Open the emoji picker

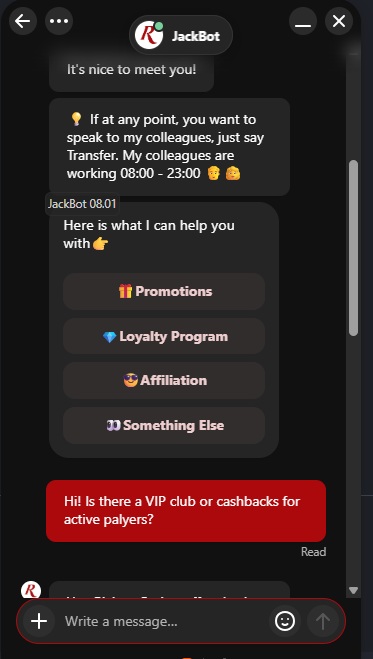click(x=285, y=621)
